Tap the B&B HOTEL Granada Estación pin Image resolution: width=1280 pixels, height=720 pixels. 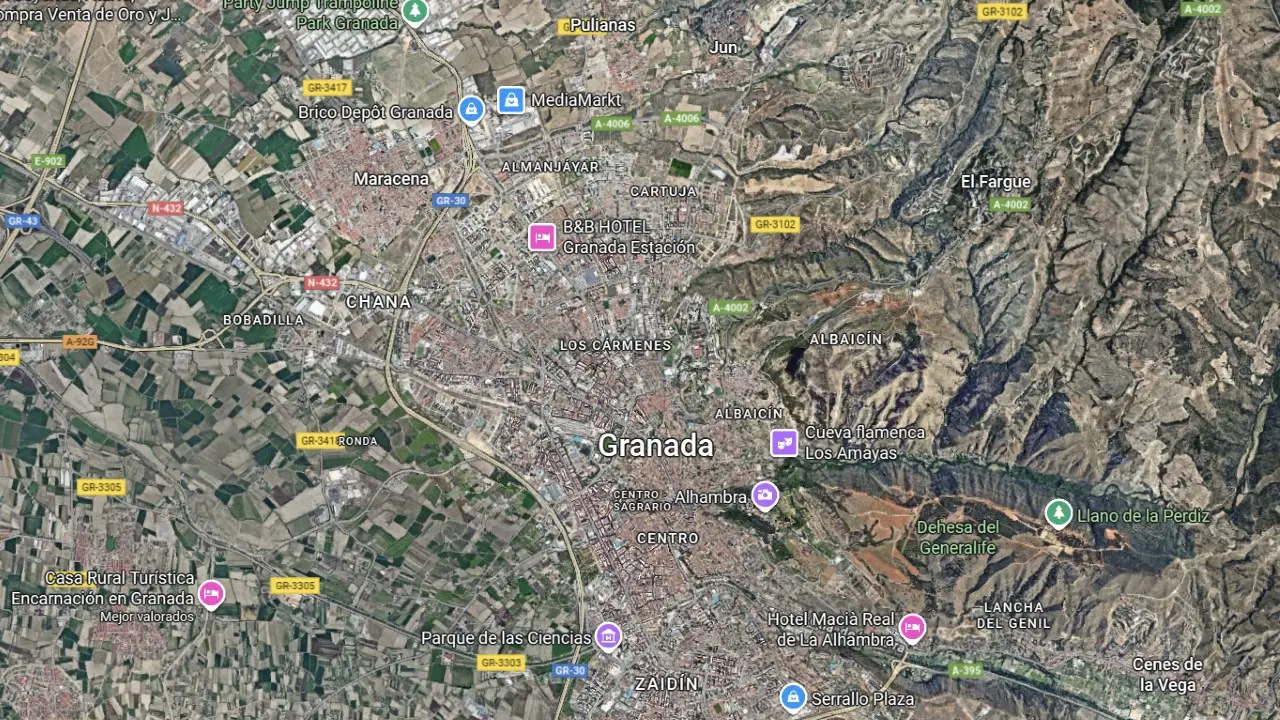tap(542, 237)
